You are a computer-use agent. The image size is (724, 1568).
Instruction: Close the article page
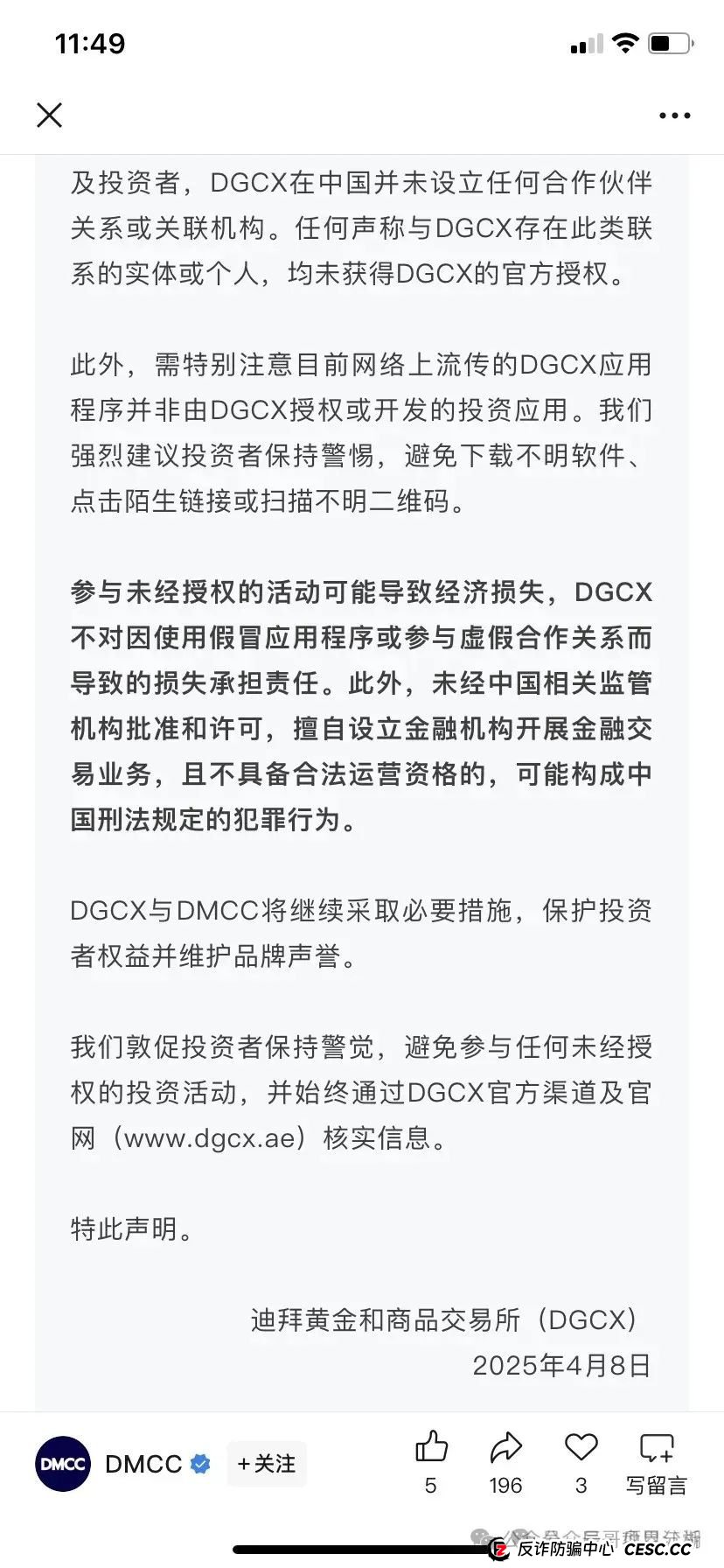pos(50,115)
